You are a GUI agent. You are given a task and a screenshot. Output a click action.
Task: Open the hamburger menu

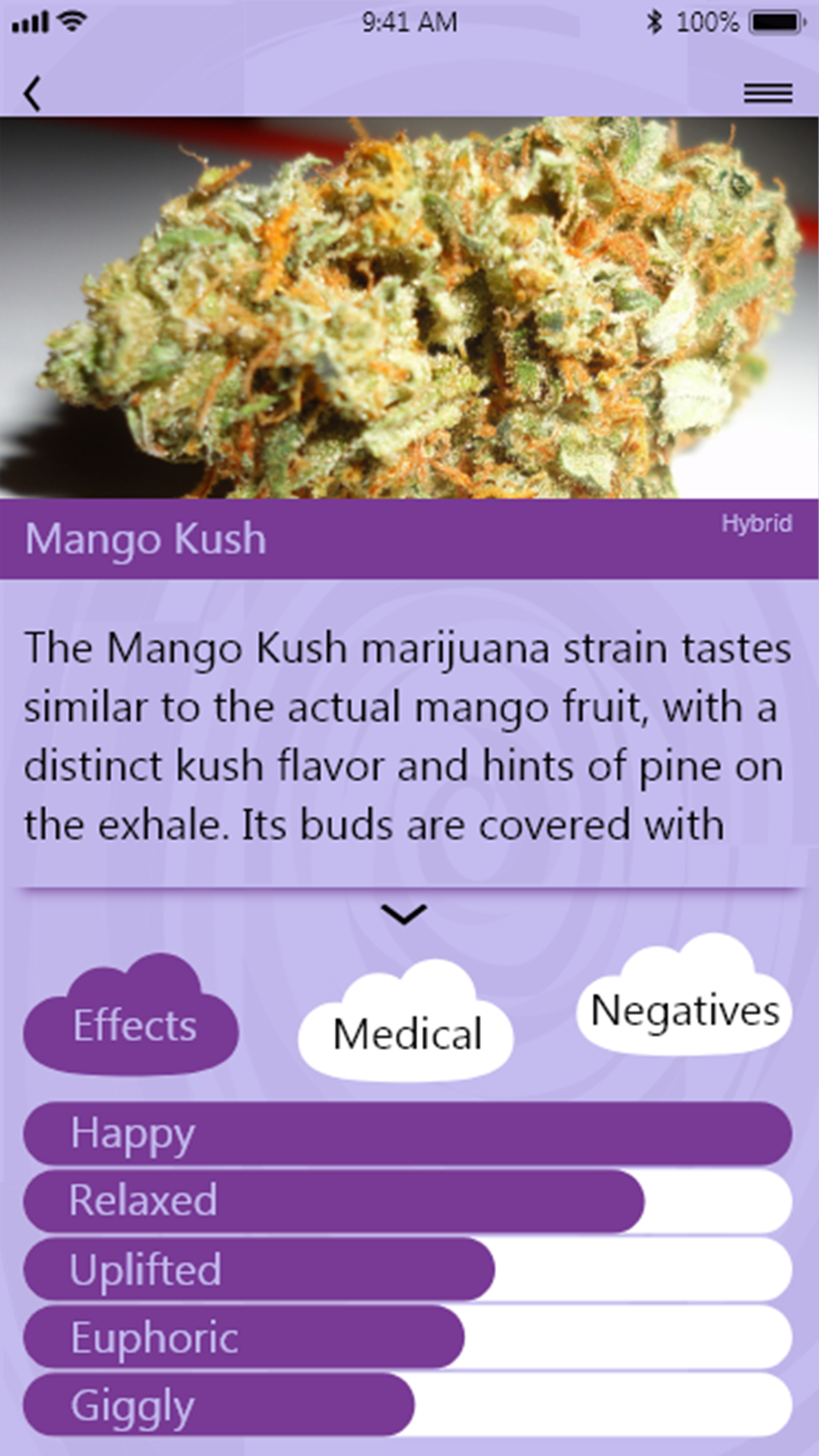(x=768, y=93)
